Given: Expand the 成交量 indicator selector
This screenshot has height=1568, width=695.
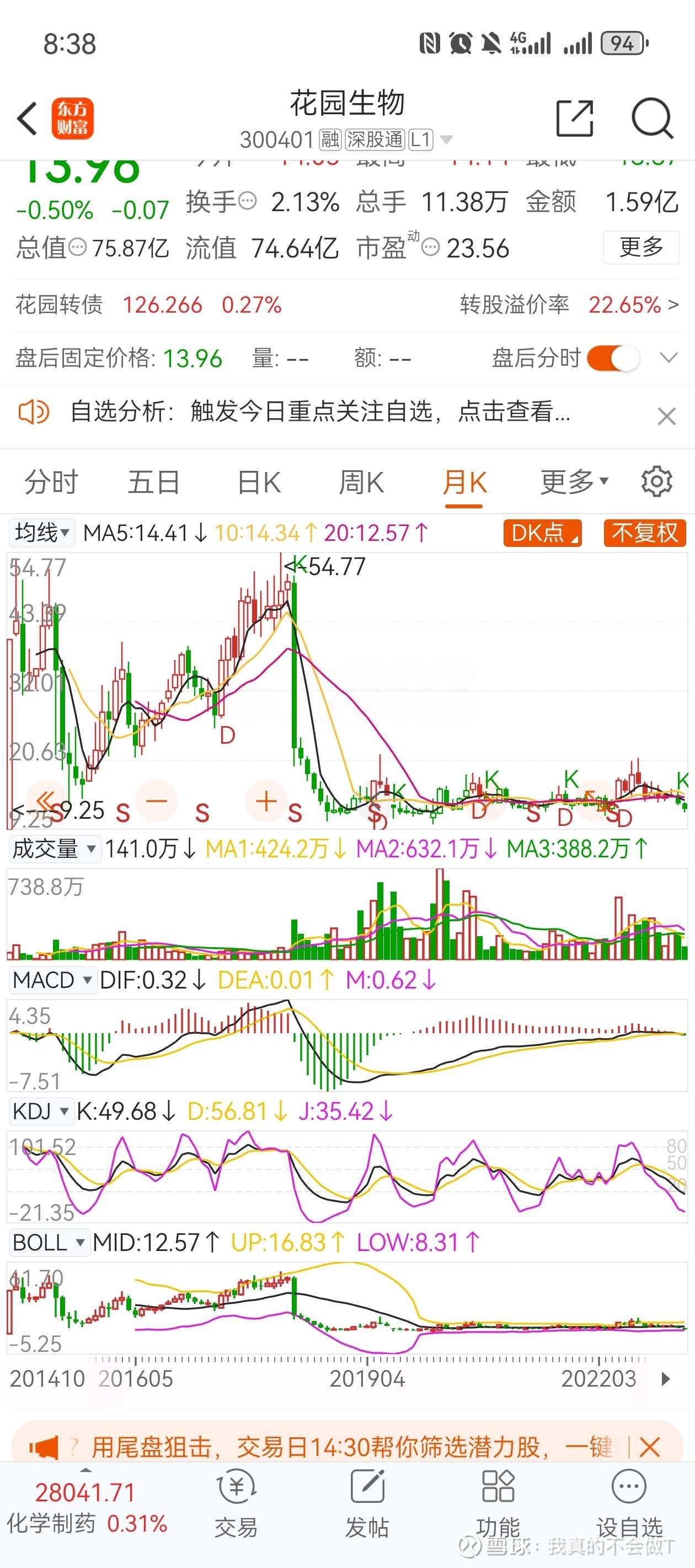Looking at the screenshot, I should pyautogui.click(x=52, y=849).
